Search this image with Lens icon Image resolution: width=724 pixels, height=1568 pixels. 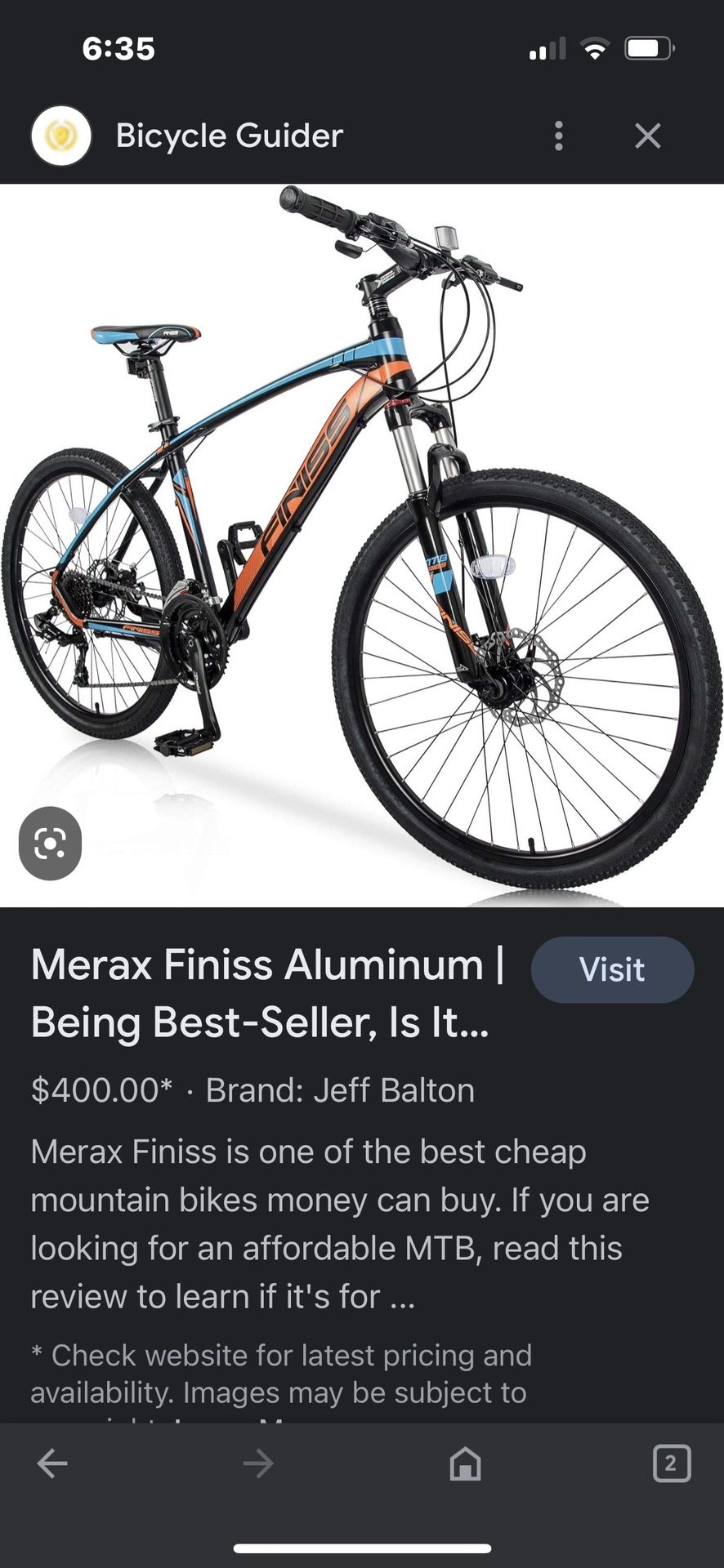(x=50, y=844)
